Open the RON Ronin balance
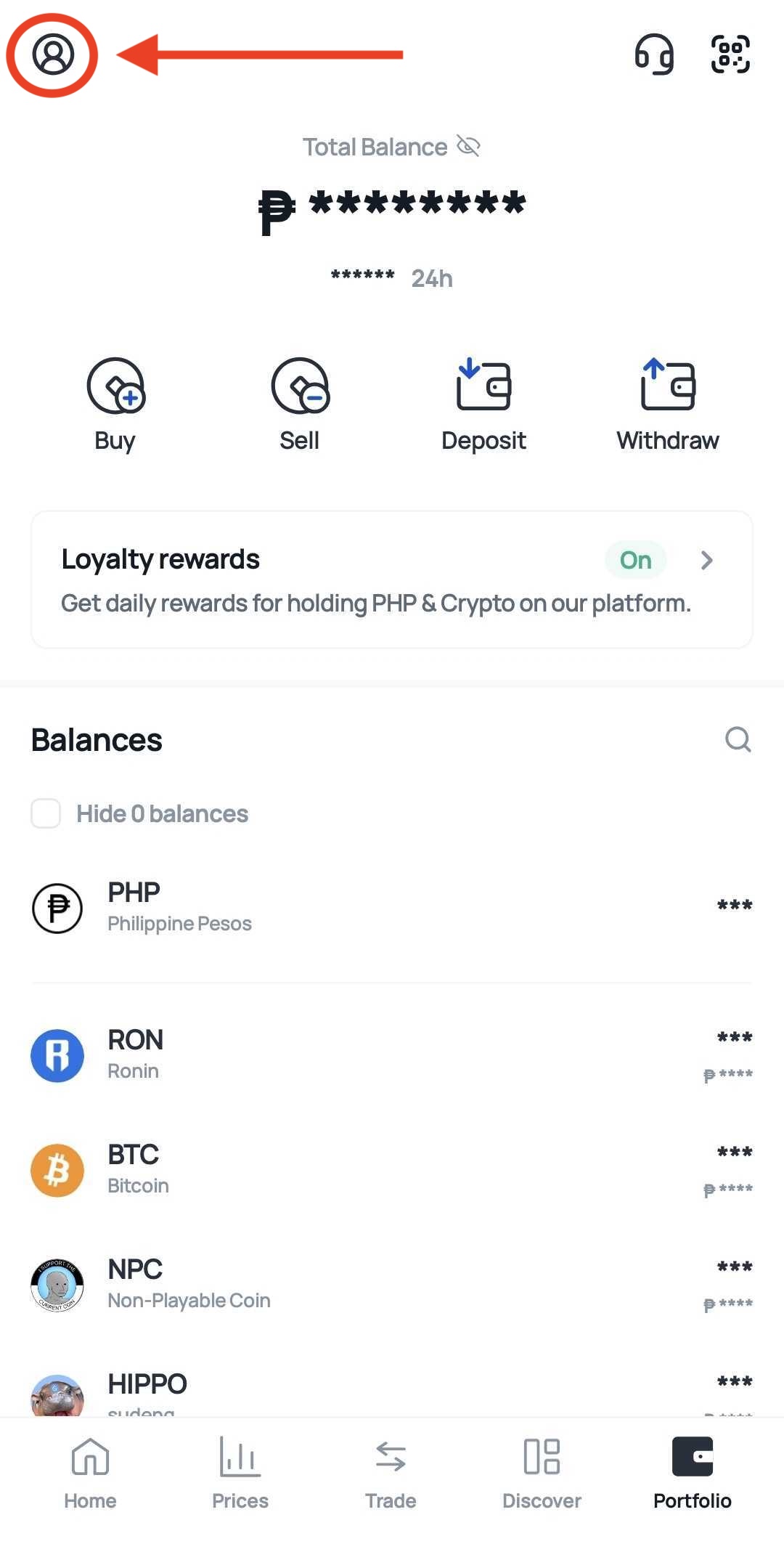Viewport: 784px width, 1544px height. point(392,1055)
